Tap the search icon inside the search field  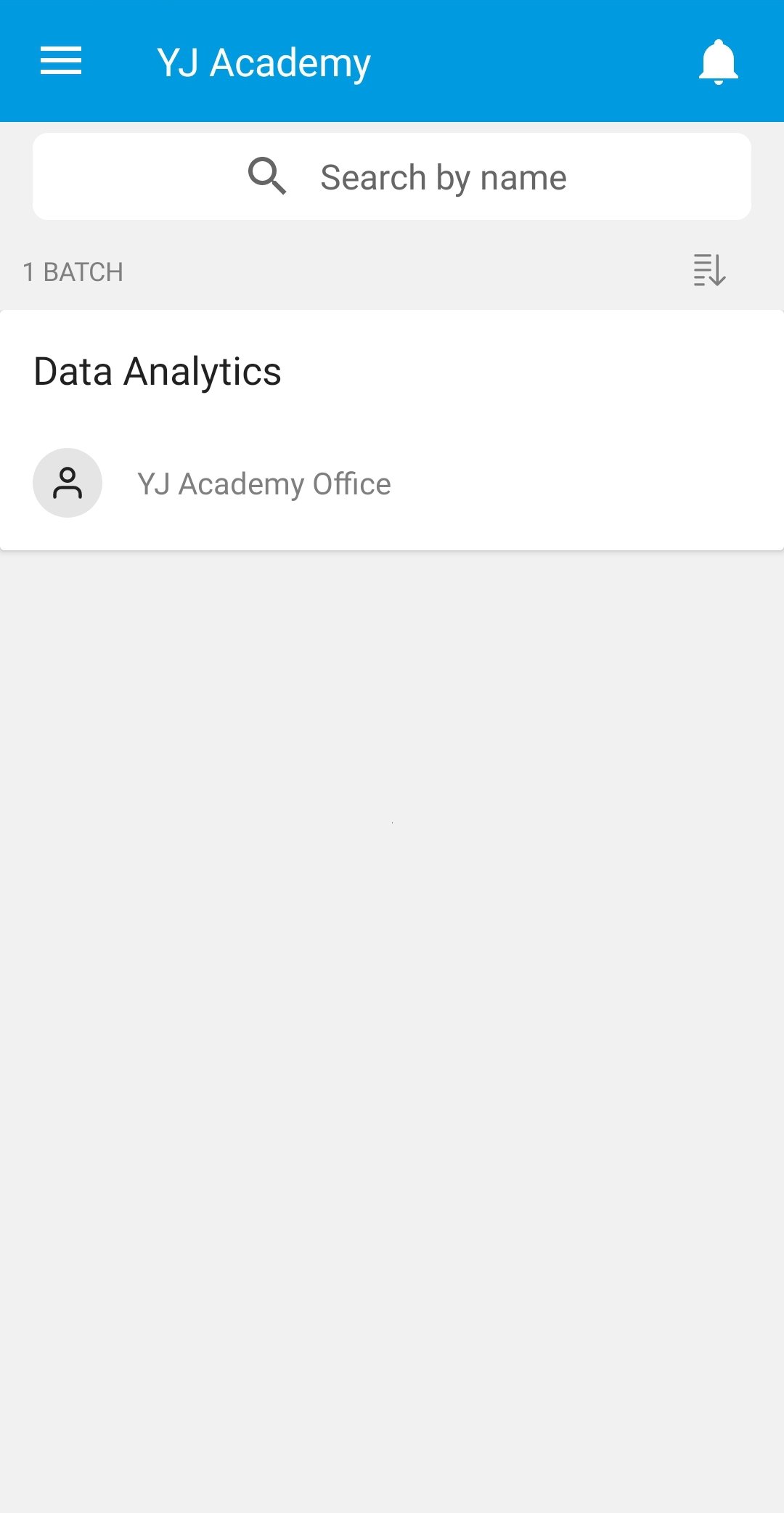(267, 176)
